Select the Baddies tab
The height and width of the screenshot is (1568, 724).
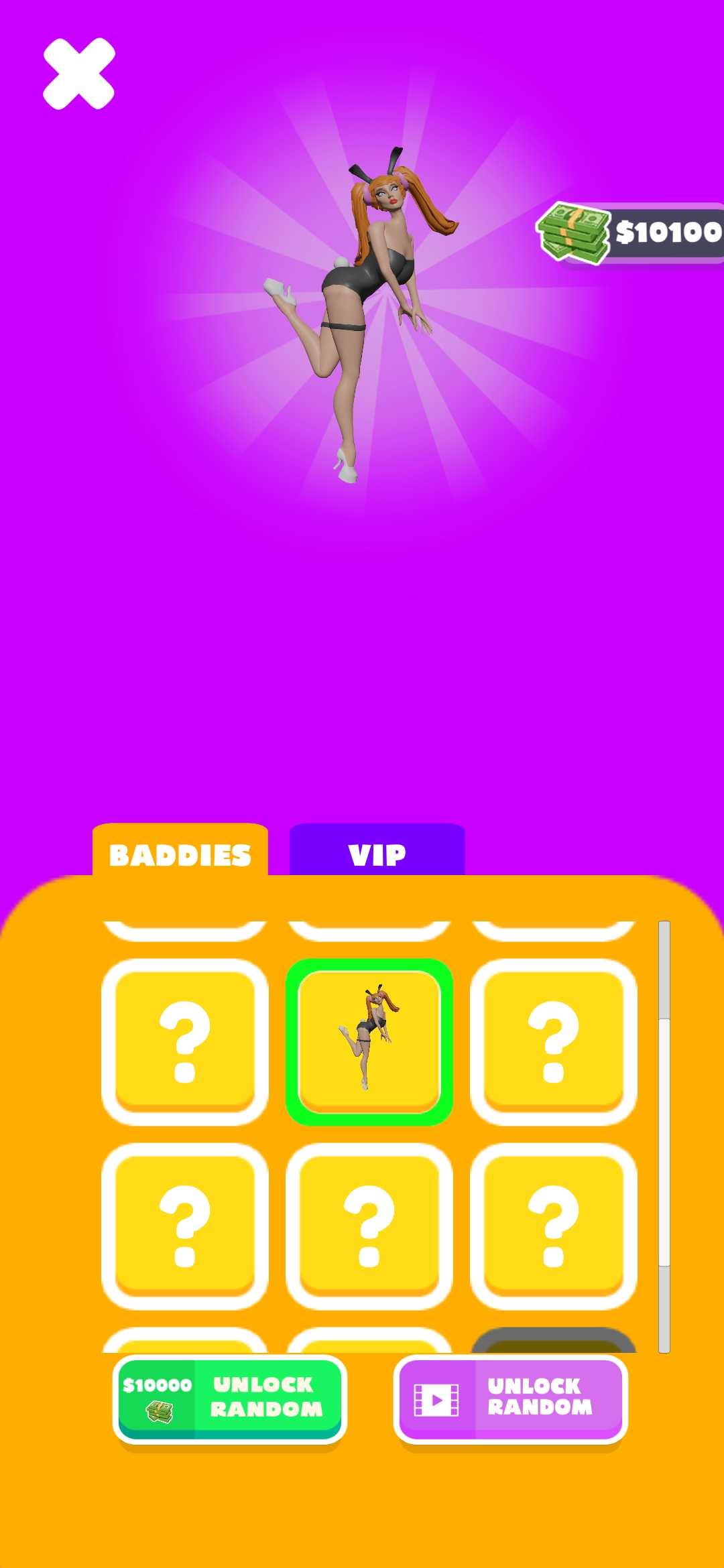(180, 852)
